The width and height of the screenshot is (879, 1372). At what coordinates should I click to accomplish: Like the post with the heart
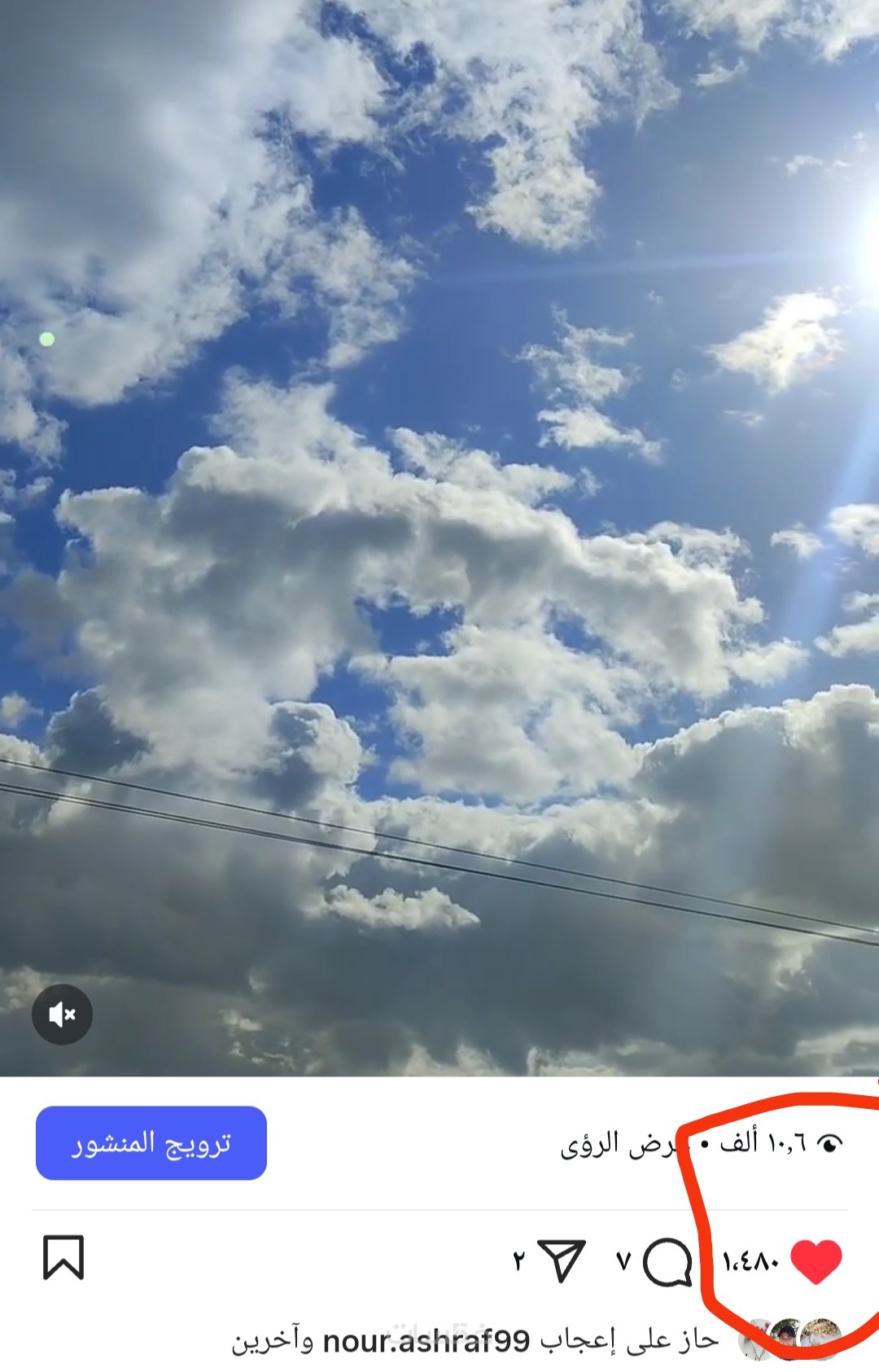816,1261
